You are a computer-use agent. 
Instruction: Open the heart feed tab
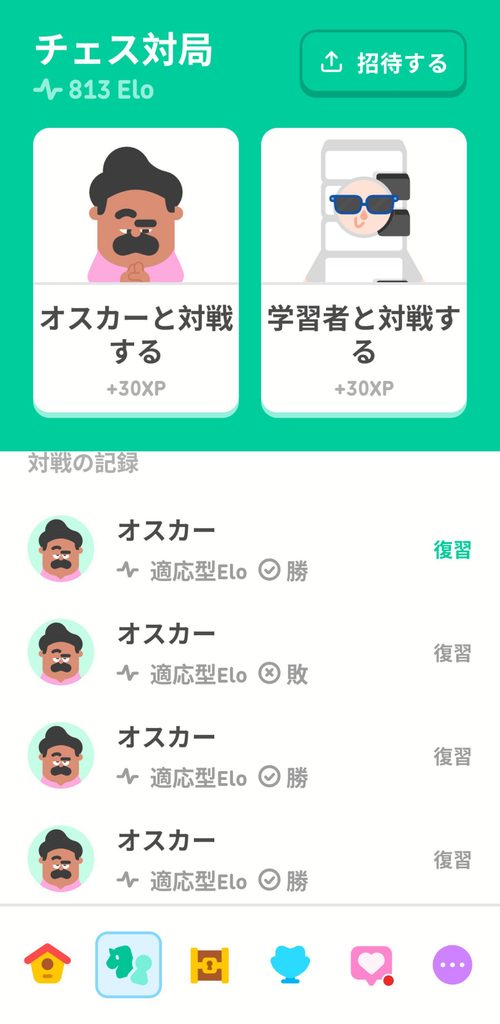click(x=371, y=965)
